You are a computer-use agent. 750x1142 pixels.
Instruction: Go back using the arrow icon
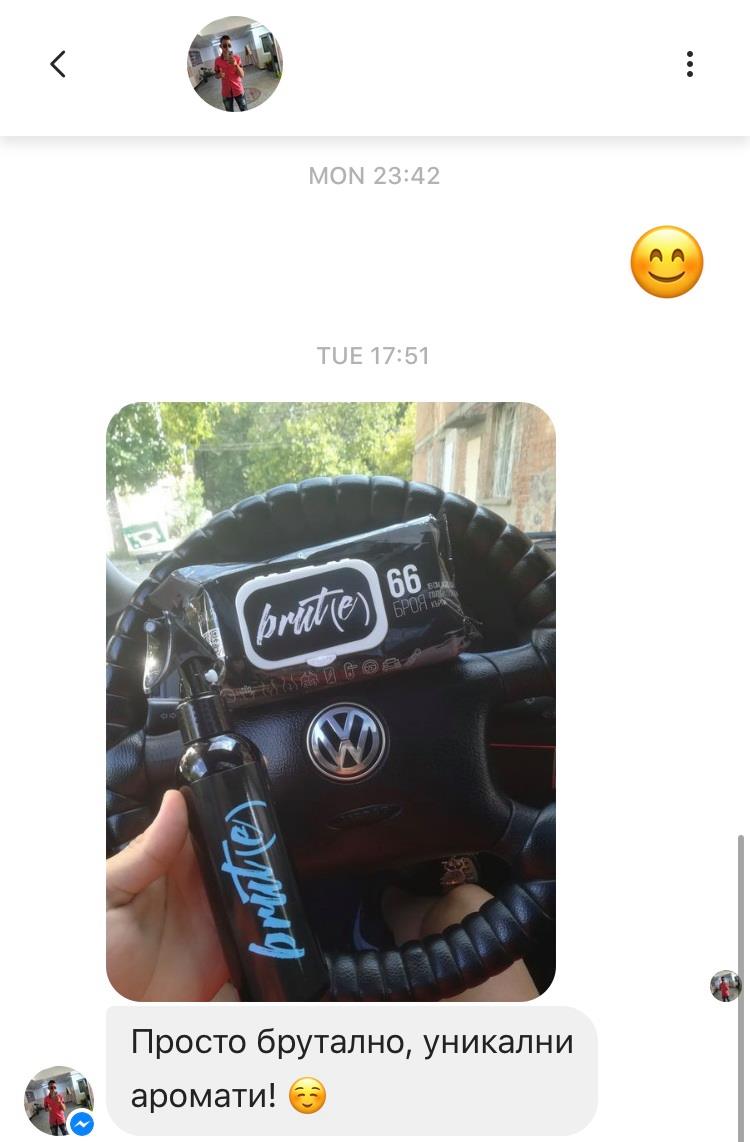(58, 64)
